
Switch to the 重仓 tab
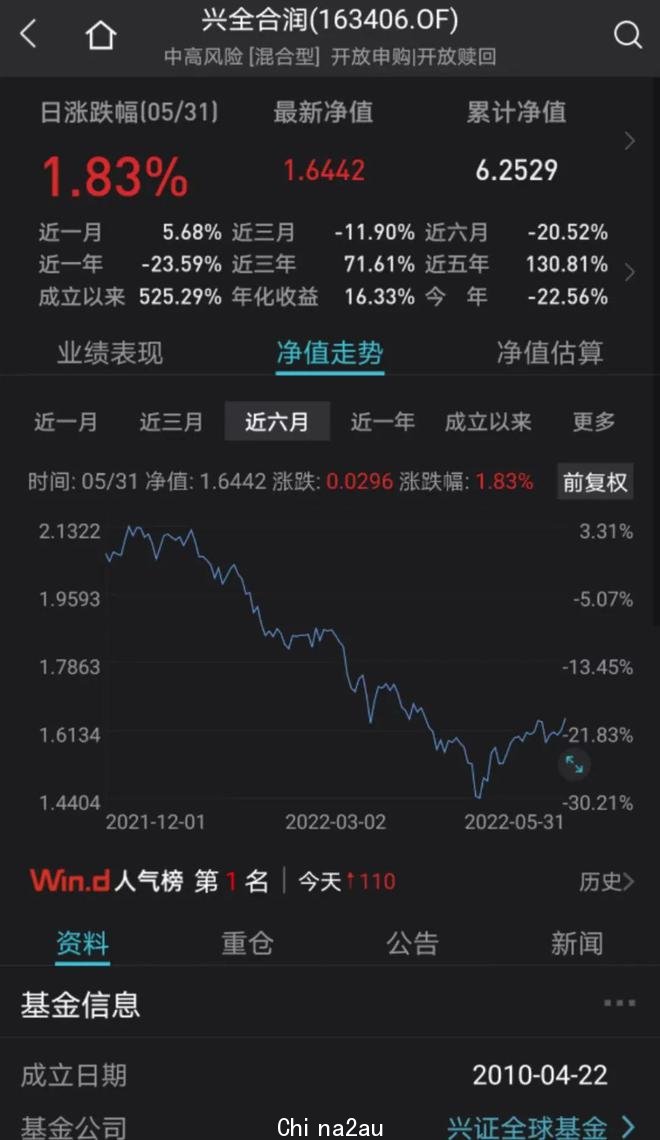(x=247, y=944)
